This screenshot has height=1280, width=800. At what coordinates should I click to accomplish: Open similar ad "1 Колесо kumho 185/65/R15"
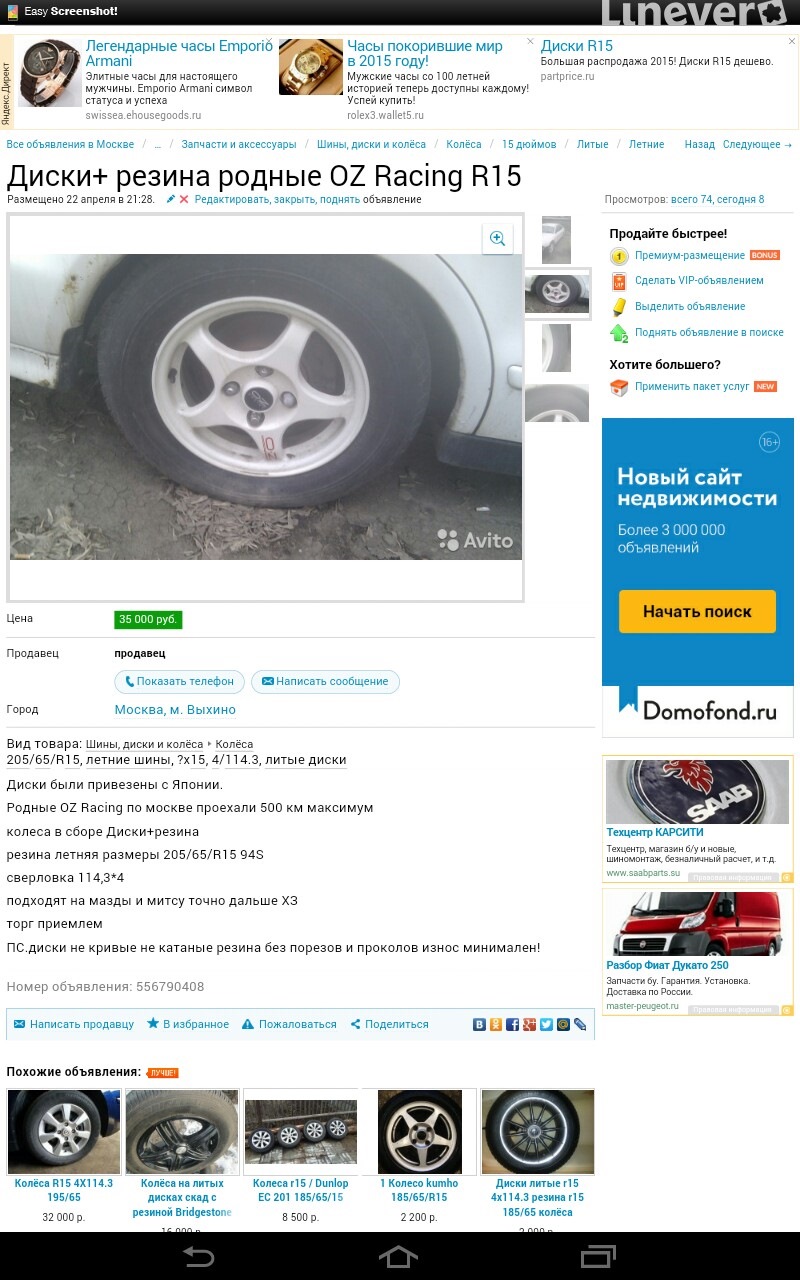[x=419, y=1189]
